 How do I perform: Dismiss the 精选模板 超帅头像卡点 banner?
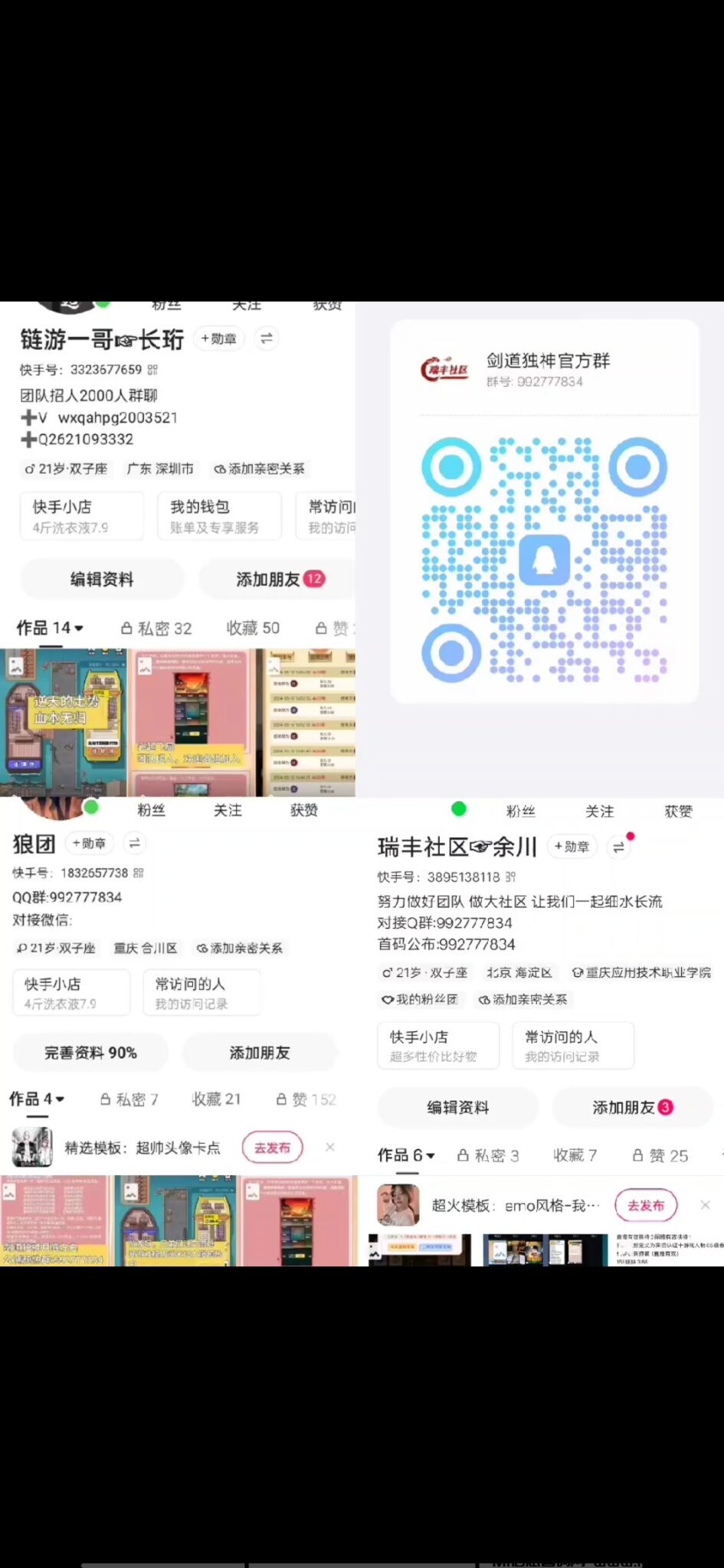pos(329,1147)
